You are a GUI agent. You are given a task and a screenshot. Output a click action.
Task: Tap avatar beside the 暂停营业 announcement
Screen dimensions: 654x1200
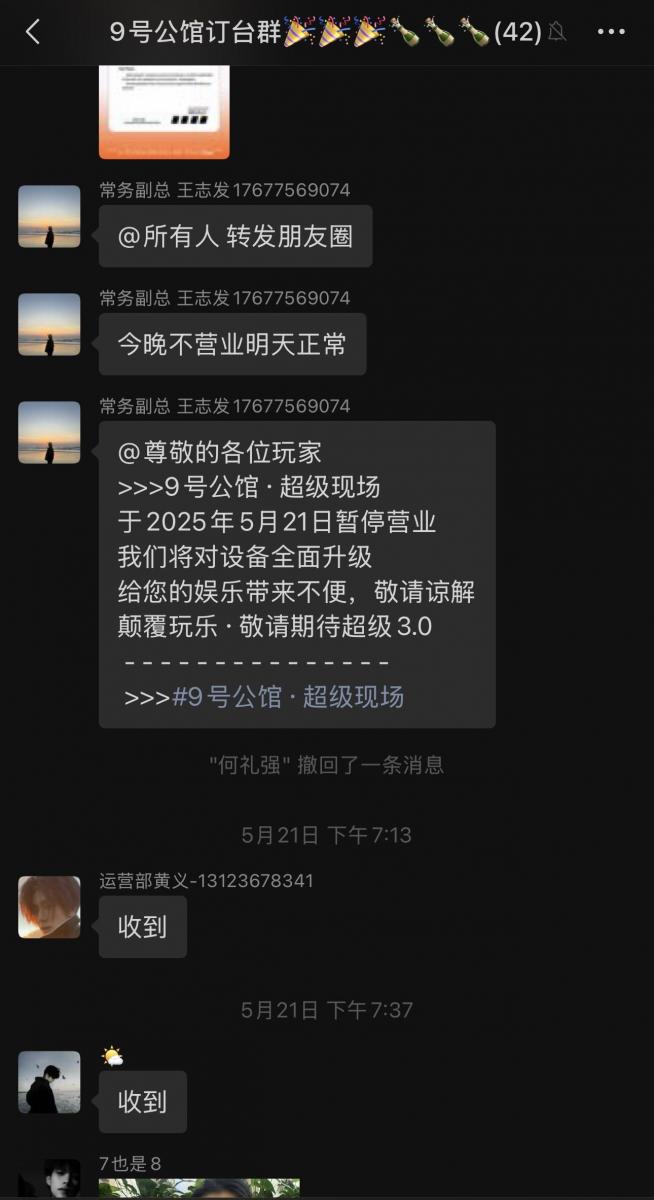click(x=49, y=432)
